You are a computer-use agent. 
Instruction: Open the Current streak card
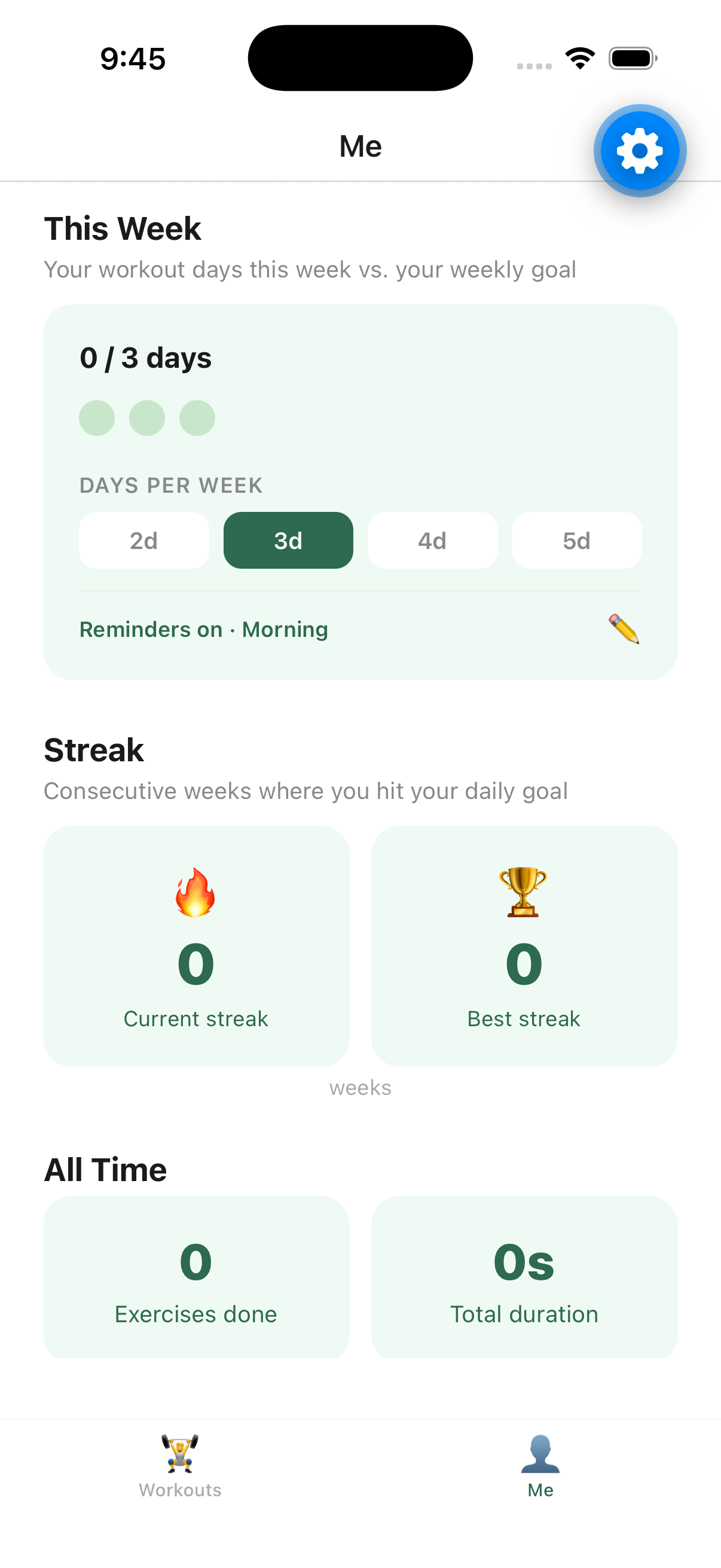coord(196,945)
